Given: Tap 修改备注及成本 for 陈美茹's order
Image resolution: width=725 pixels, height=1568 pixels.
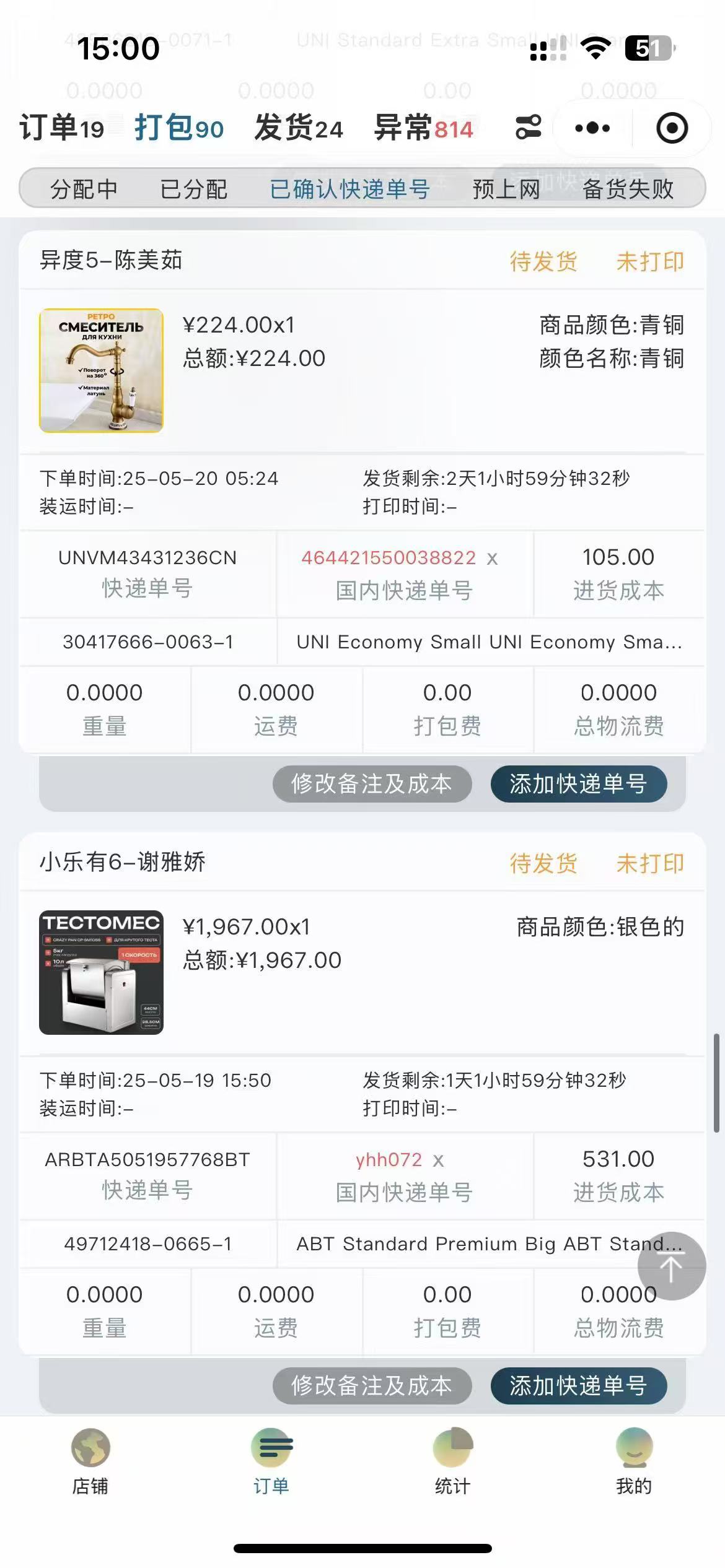Looking at the screenshot, I should 372,784.
